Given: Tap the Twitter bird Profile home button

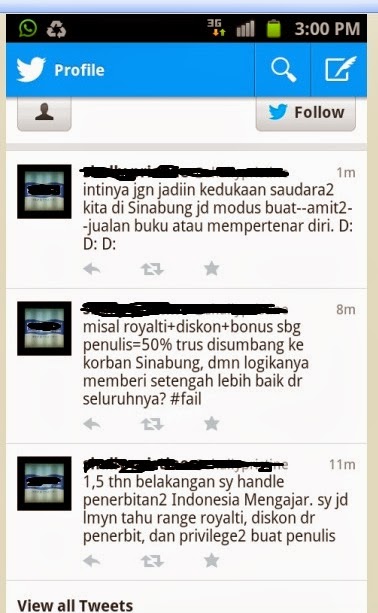Looking at the screenshot, I should (61, 70).
